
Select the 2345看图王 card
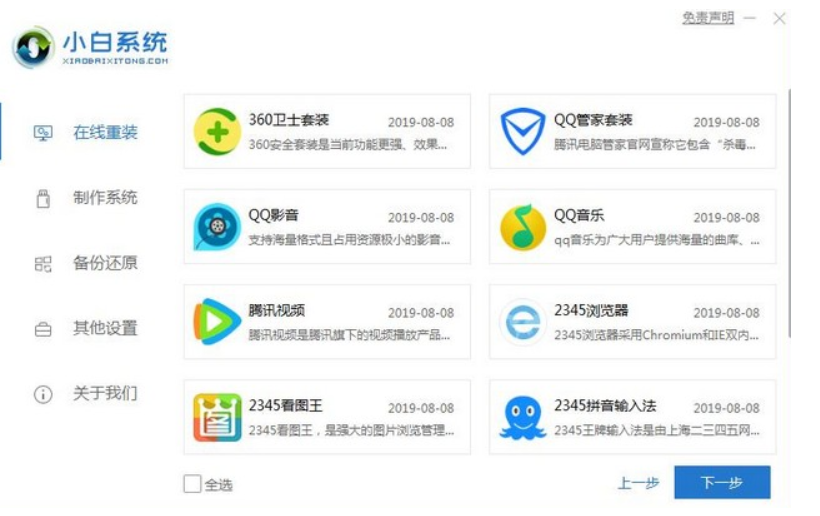tap(326, 417)
